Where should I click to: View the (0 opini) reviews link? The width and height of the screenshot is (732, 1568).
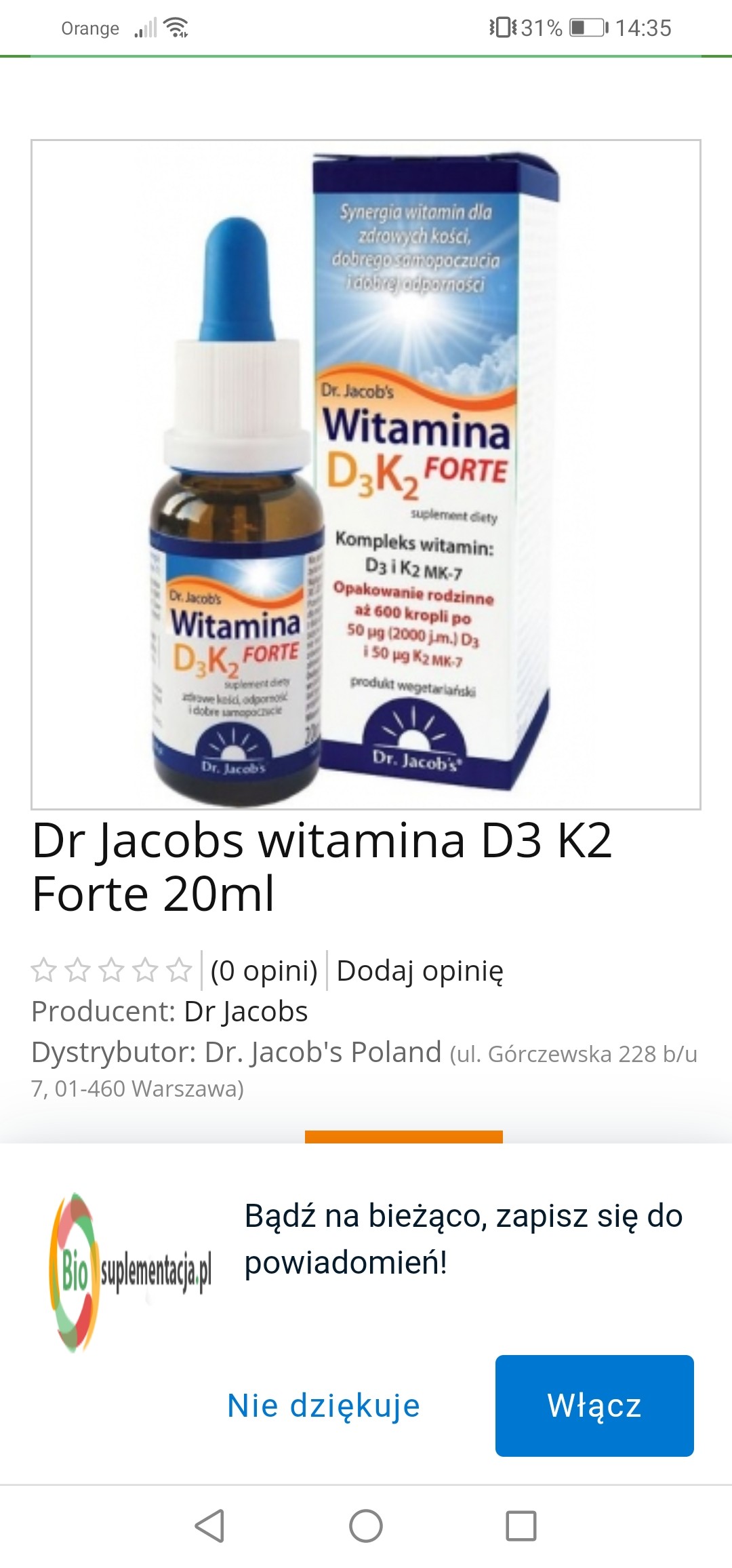point(264,971)
